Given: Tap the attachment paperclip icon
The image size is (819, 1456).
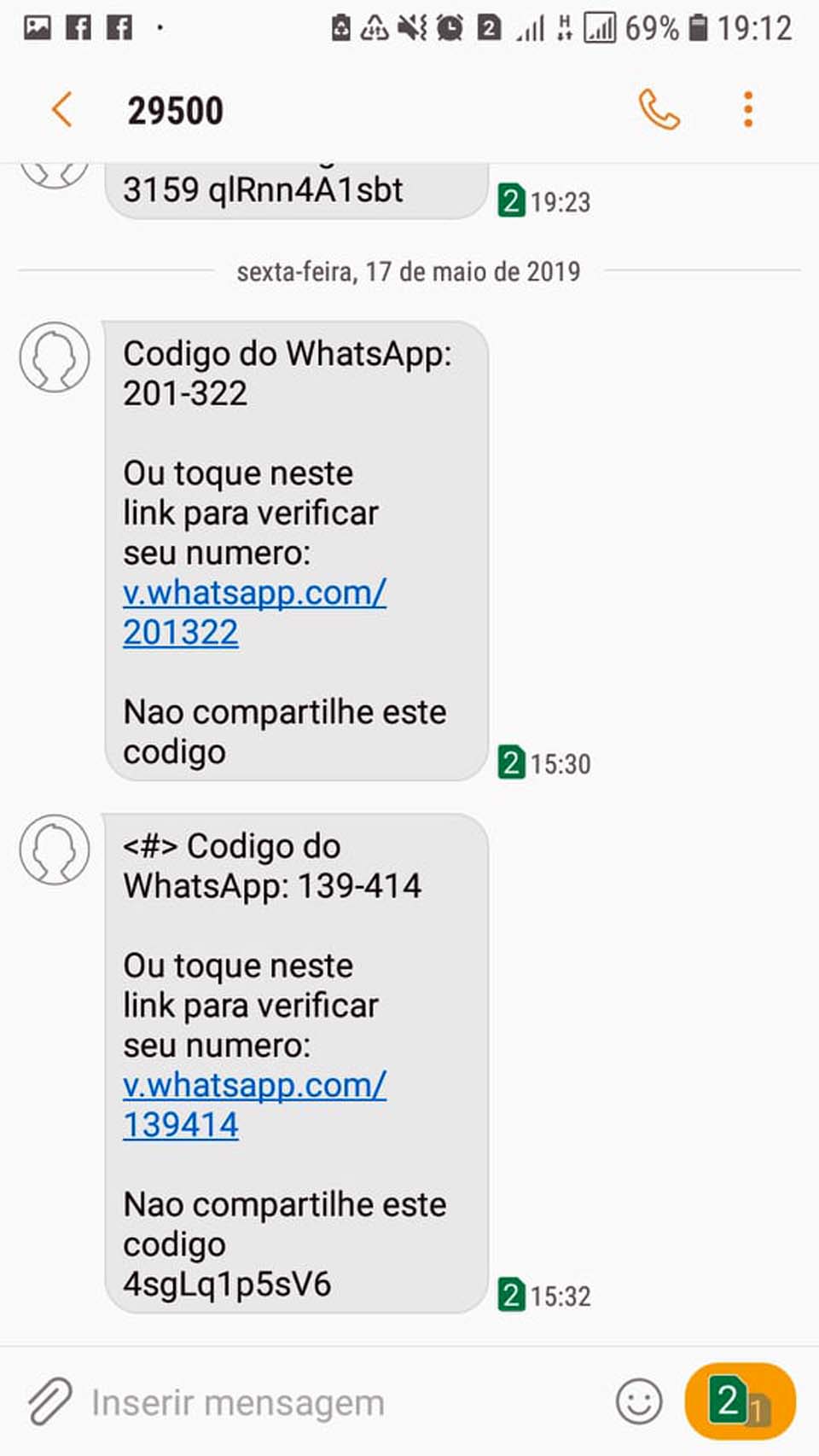Looking at the screenshot, I should pos(50,1401).
